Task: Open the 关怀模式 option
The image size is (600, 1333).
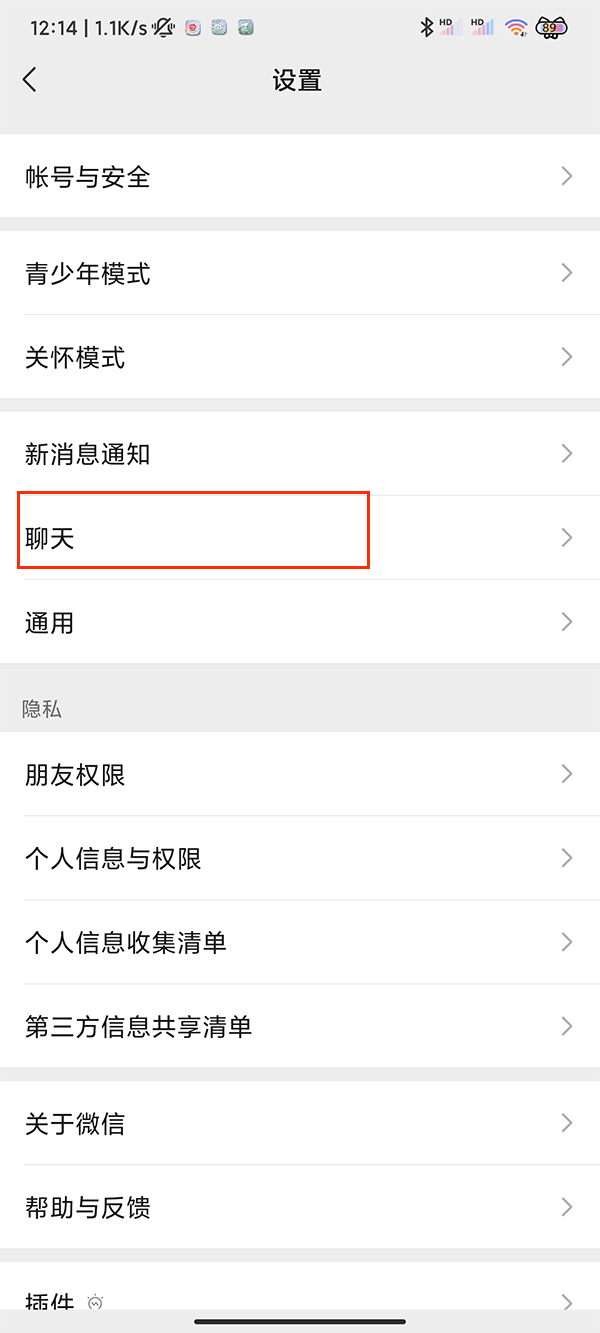Action: click(300, 357)
